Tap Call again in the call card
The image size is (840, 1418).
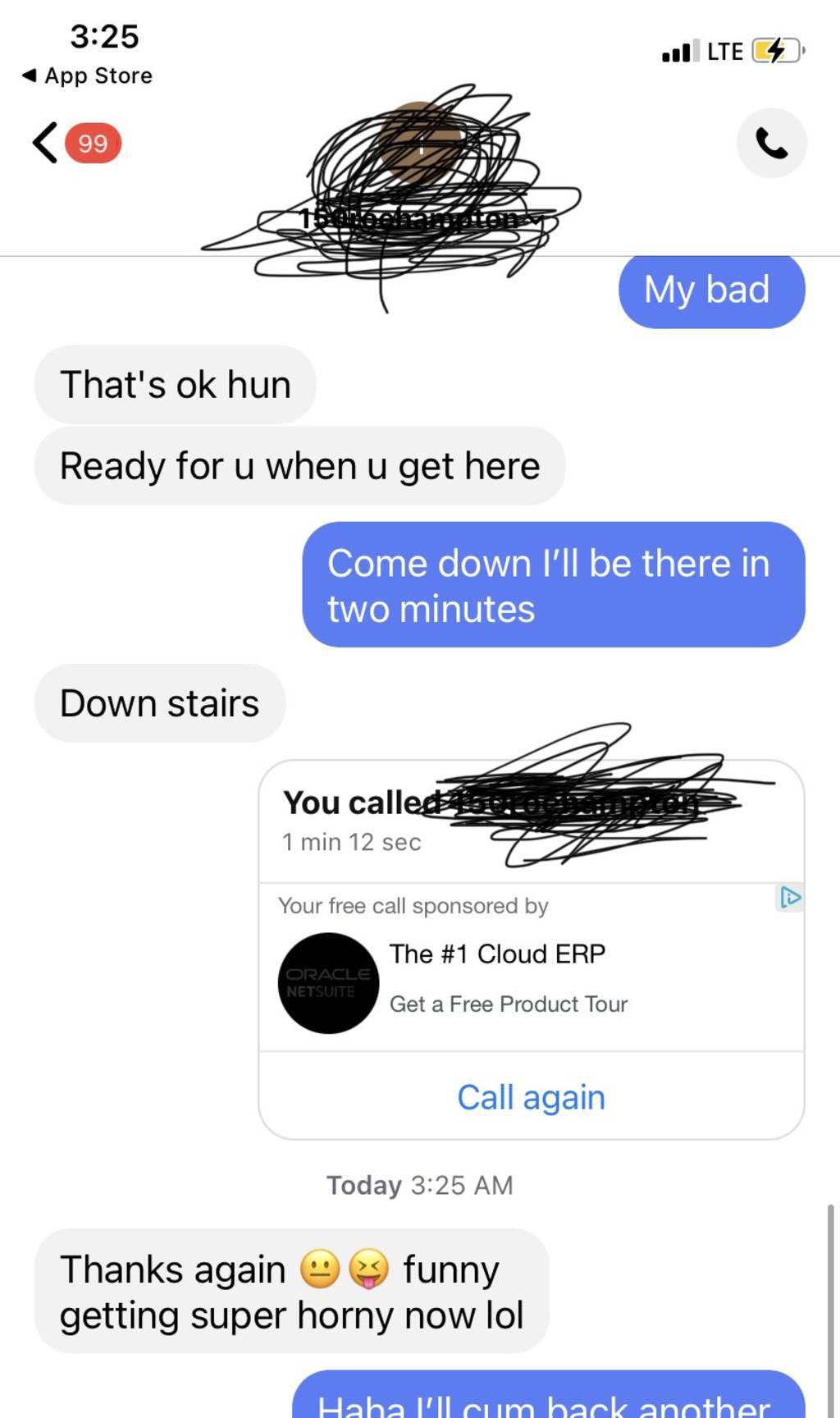[x=531, y=1097]
